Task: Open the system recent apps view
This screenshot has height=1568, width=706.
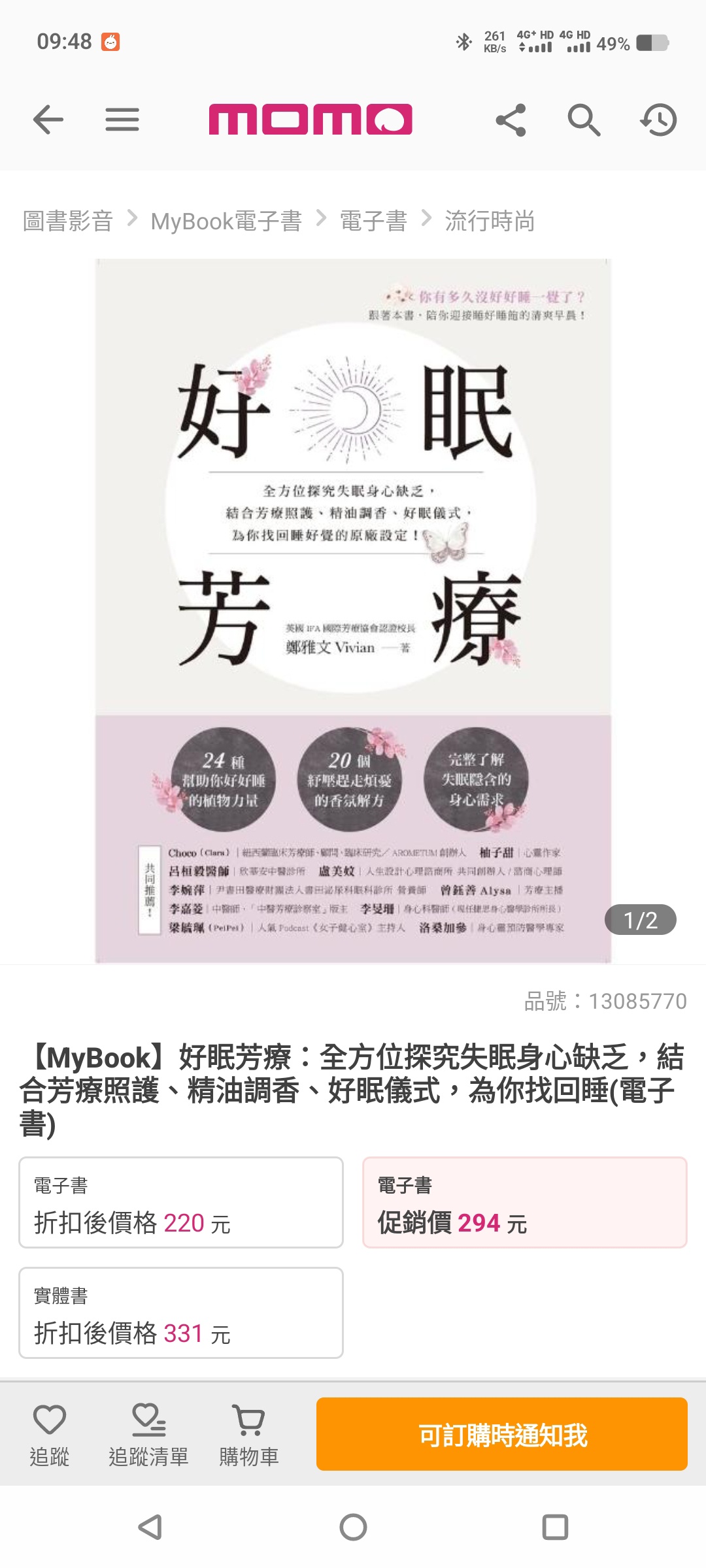Action: coord(555,1527)
